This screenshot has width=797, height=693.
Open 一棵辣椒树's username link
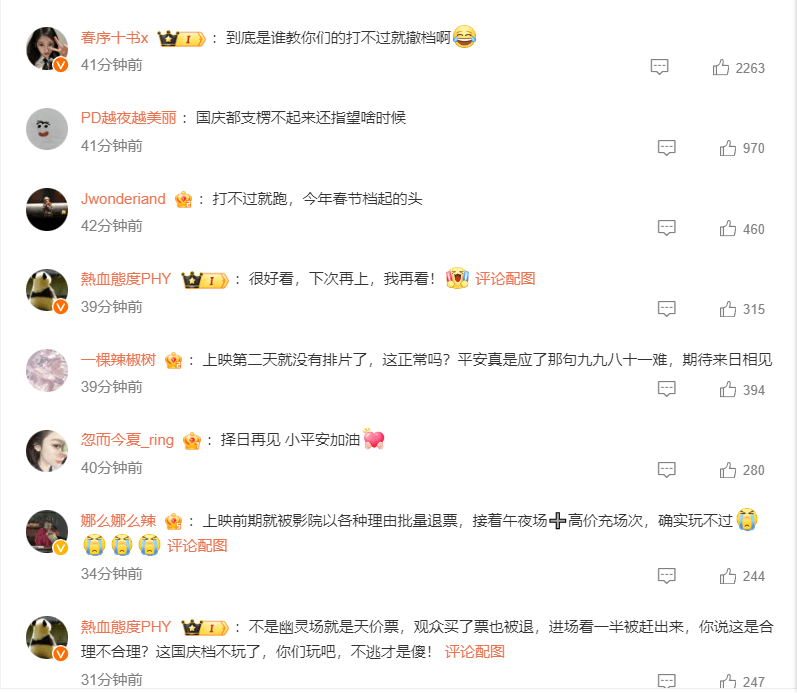(x=118, y=360)
